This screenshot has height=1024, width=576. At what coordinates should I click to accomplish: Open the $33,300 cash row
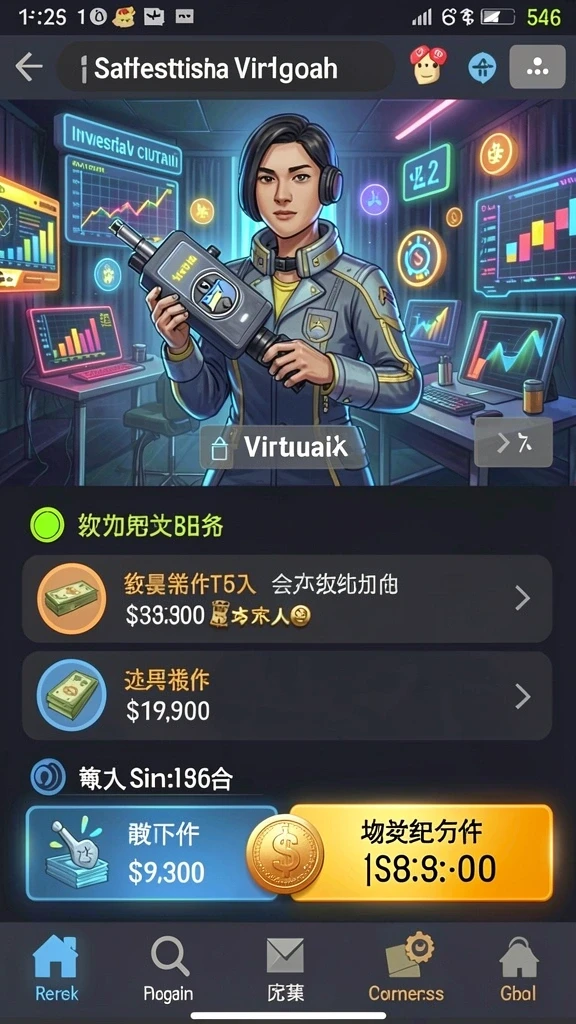(x=287, y=599)
